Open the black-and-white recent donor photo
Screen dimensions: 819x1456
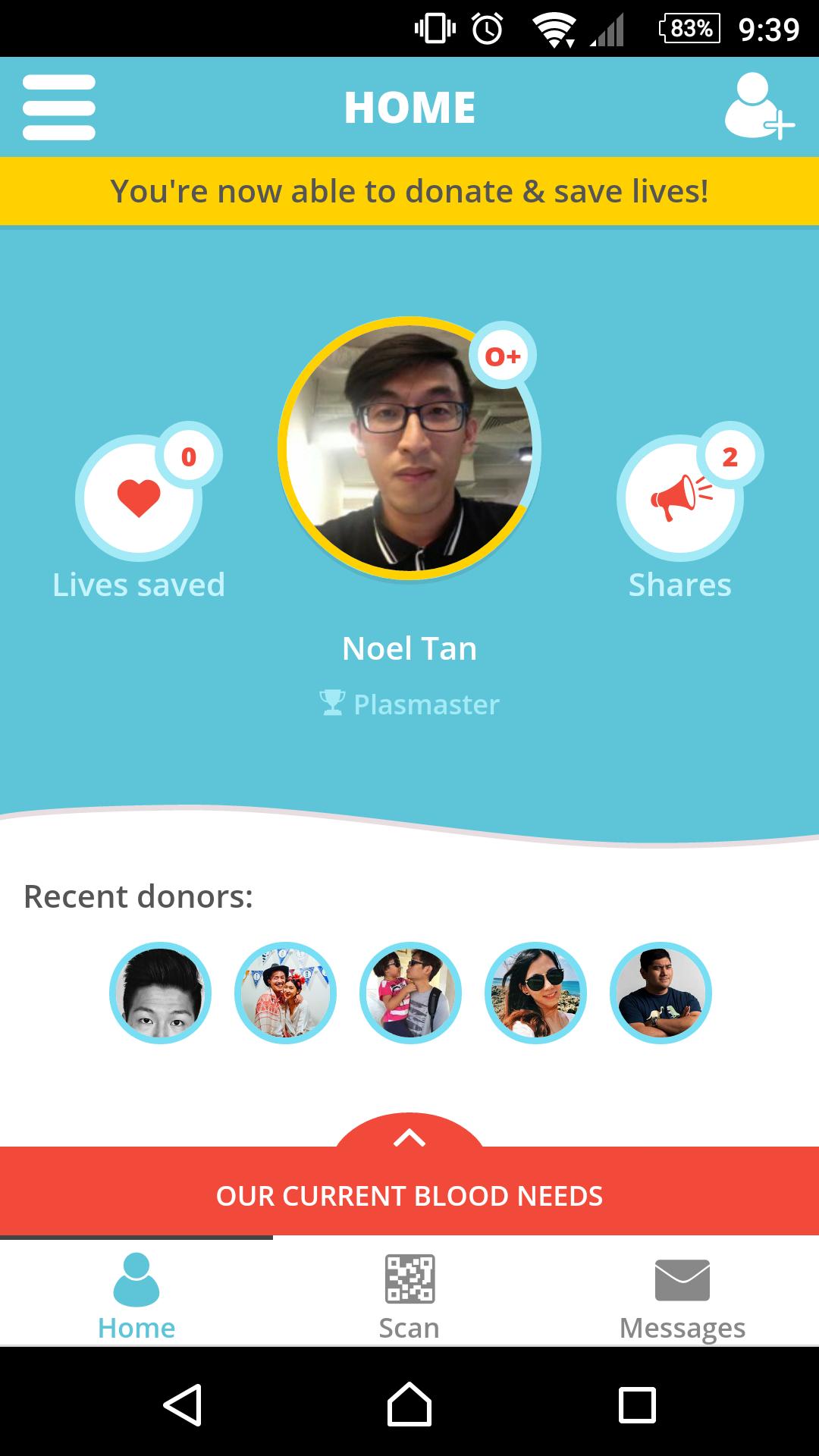(x=160, y=993)
